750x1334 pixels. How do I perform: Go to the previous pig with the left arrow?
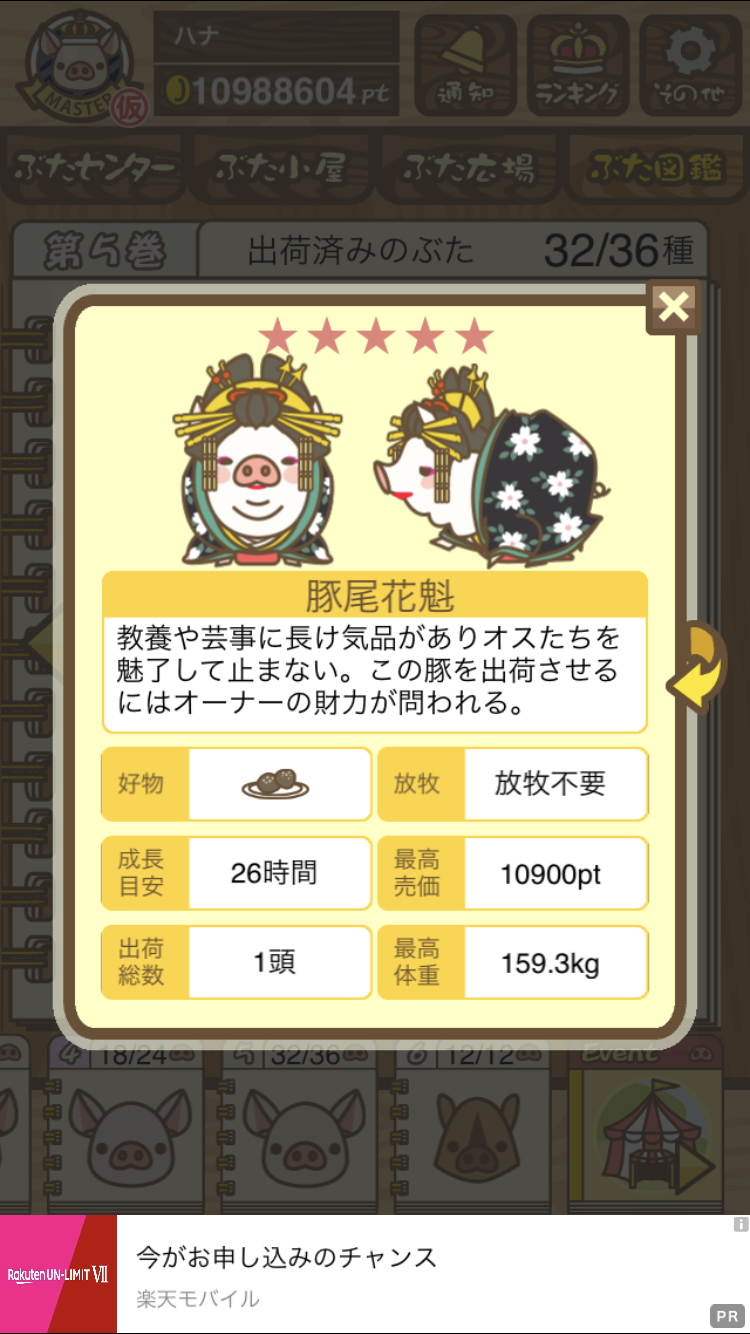click(42, 645)
